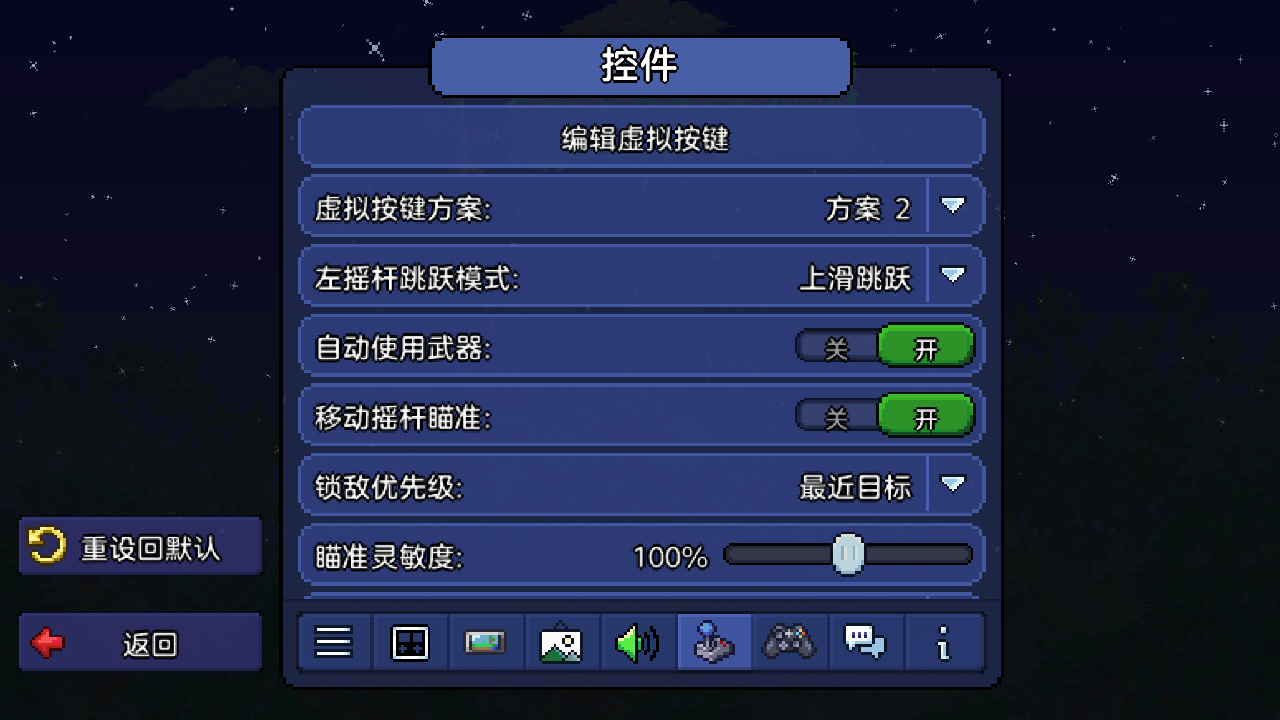The width and height of the screenshot is (1280, 720).
Task: Switch to the sound speaker tab
Action: point(637,642)
